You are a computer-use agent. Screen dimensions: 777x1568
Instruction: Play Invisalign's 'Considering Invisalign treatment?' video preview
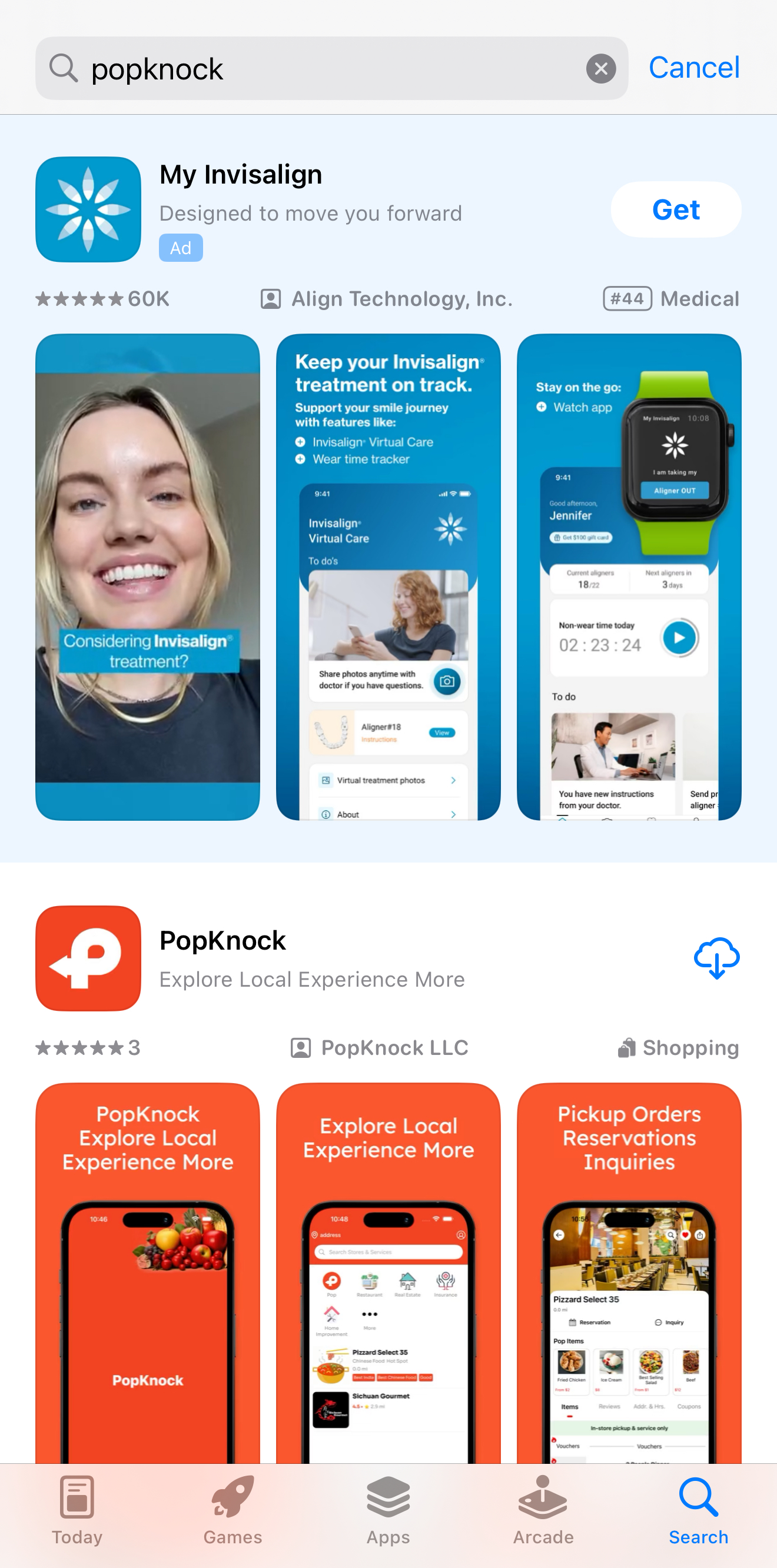147,577
